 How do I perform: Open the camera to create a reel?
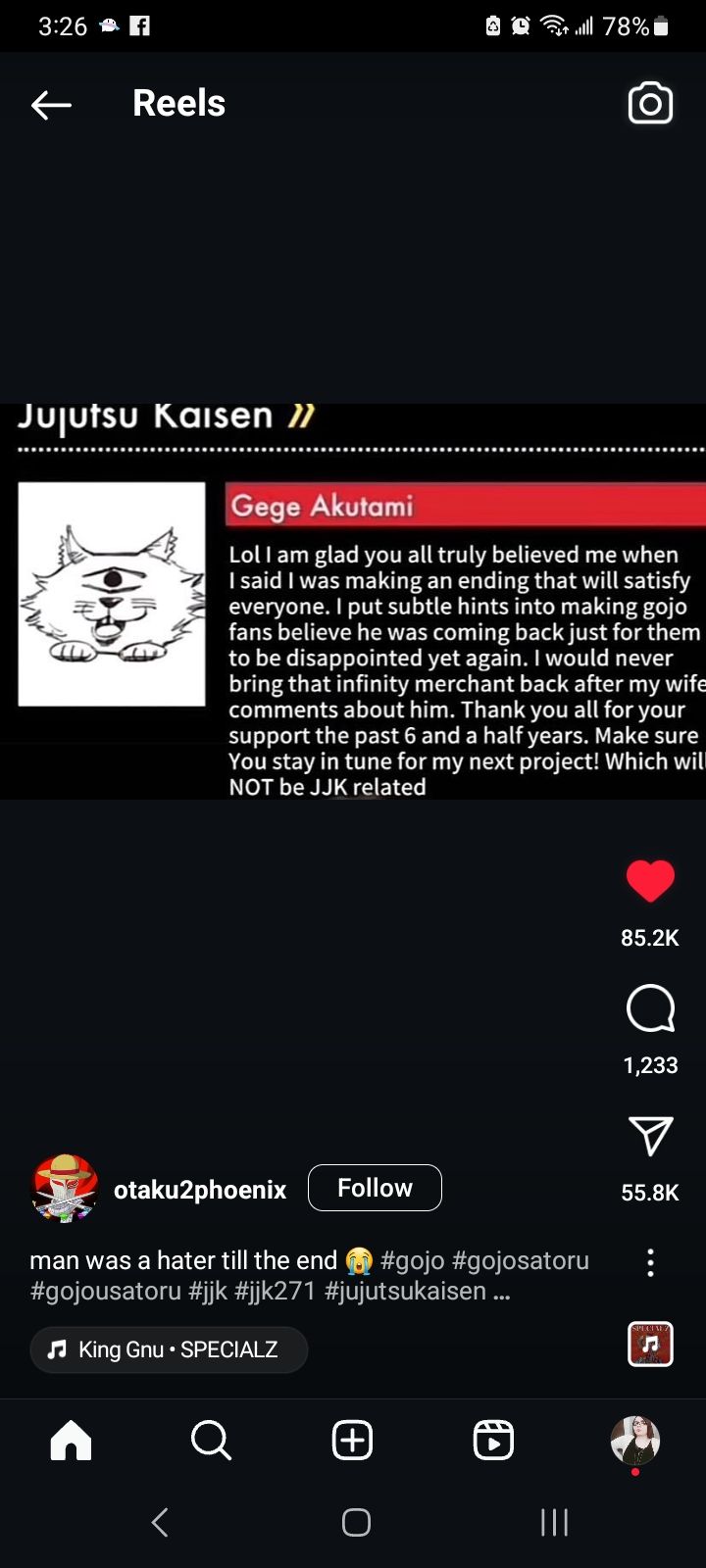pyautogui.click(x=650, y=104)
